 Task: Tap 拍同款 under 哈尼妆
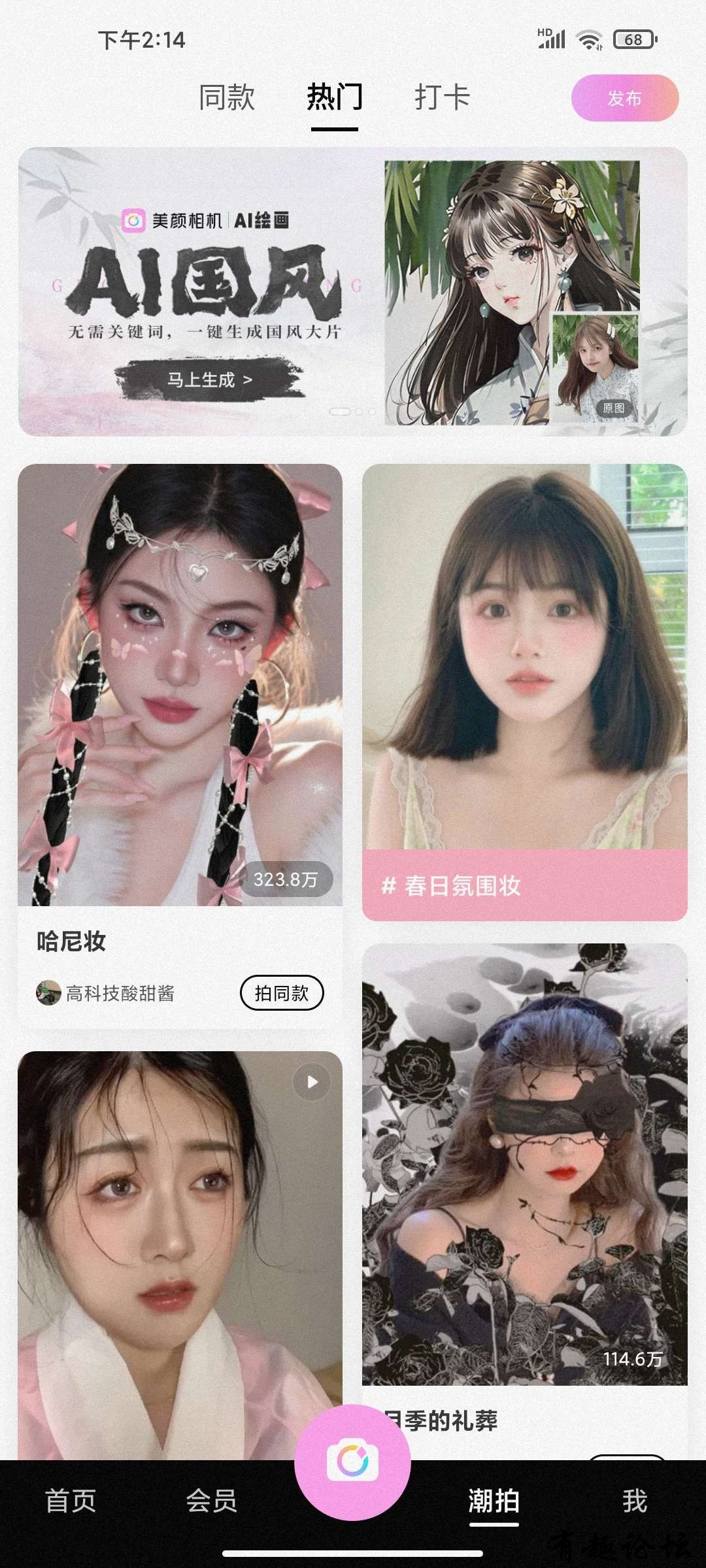click(281, 993)
